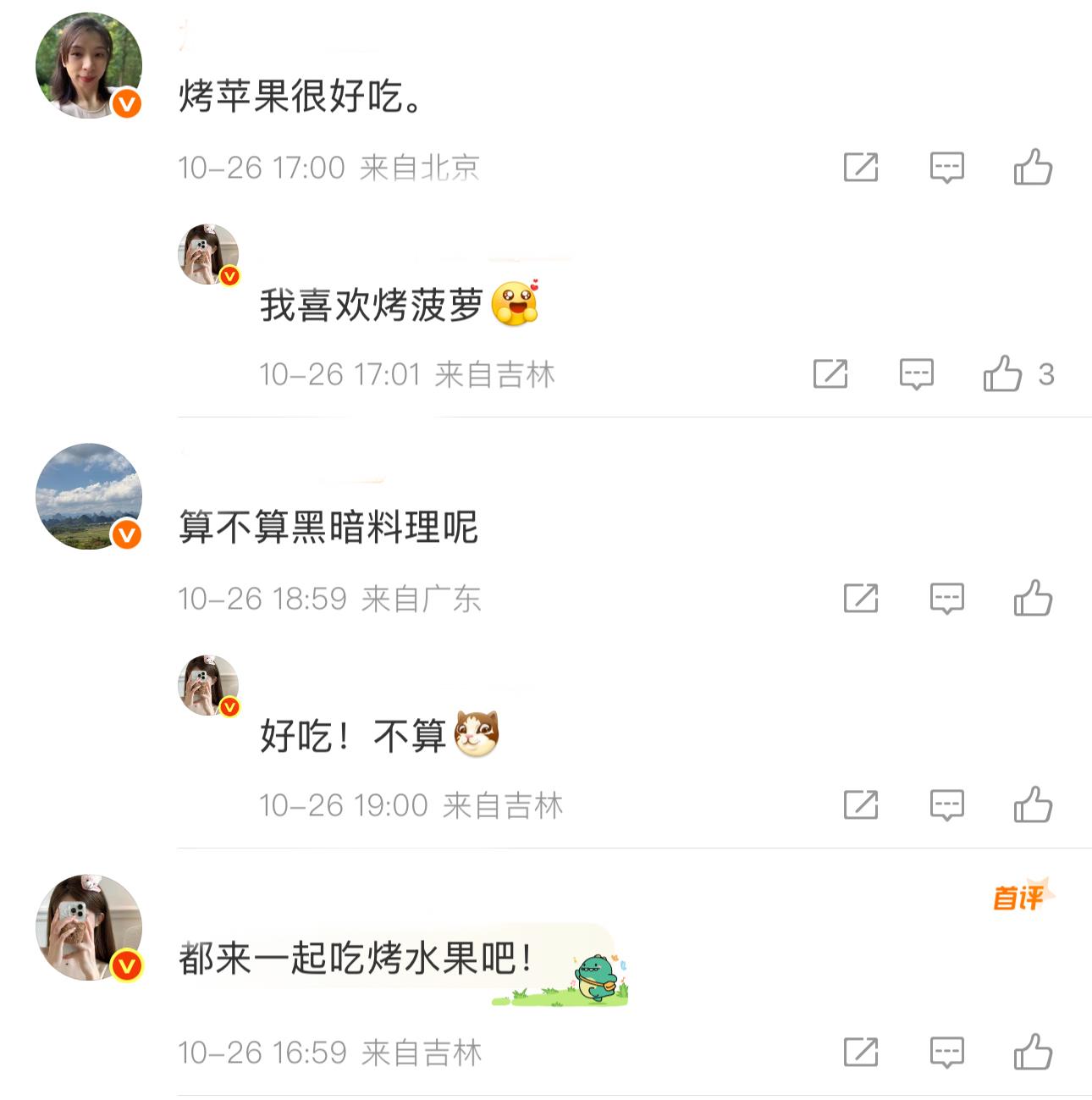
Task: Click the forward icon under 烤苹果很好吃
Action: coord(862,168)
